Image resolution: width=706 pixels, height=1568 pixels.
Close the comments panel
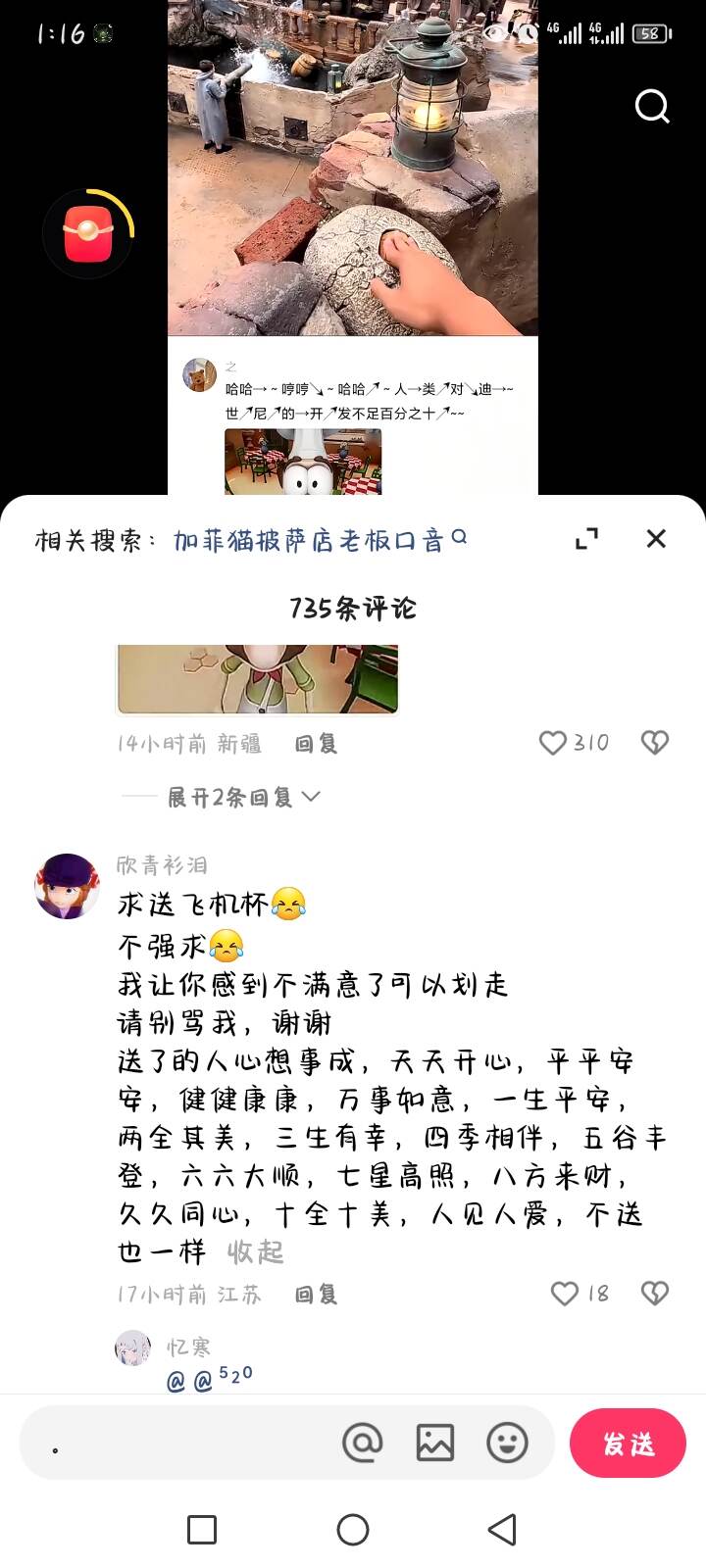click(x=656, y=538)
